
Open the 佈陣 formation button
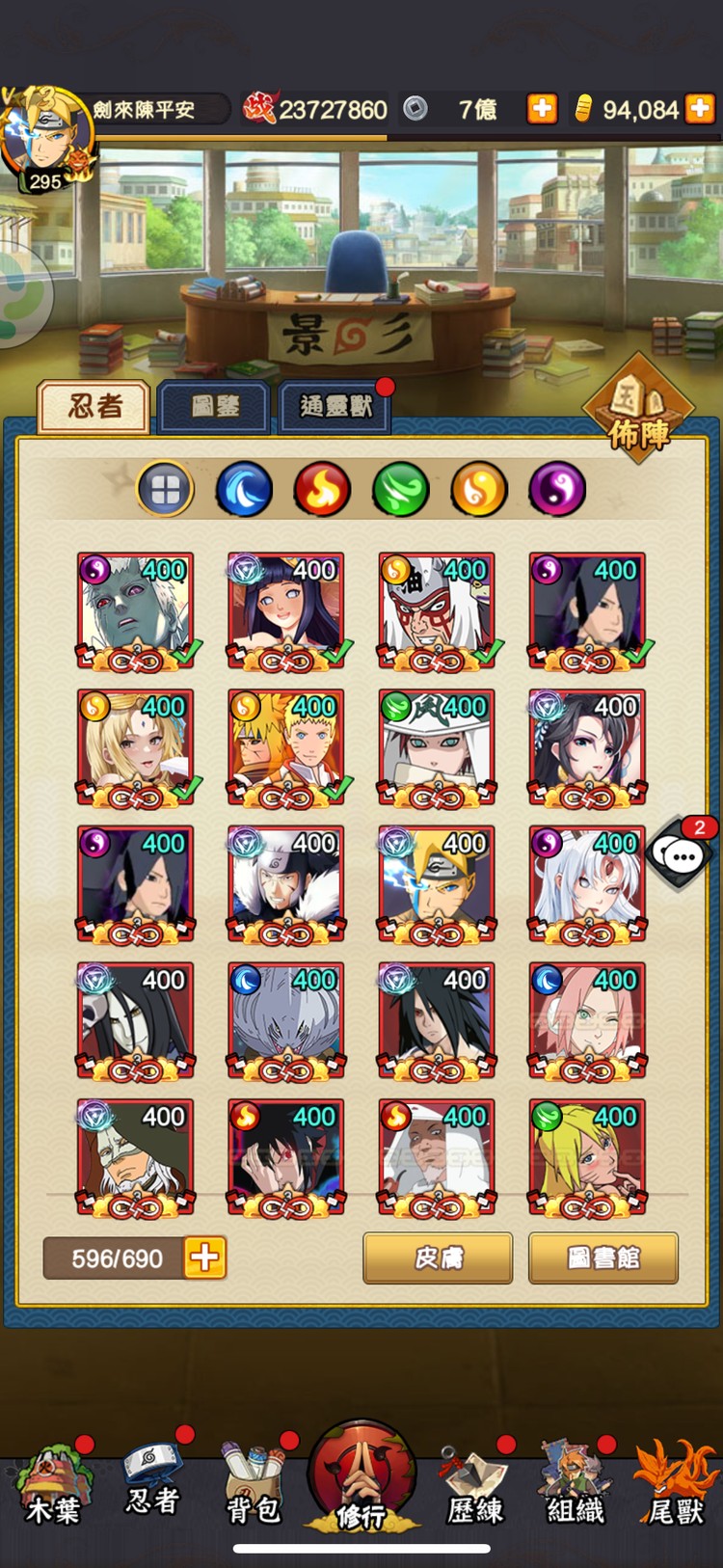(638, 419)
